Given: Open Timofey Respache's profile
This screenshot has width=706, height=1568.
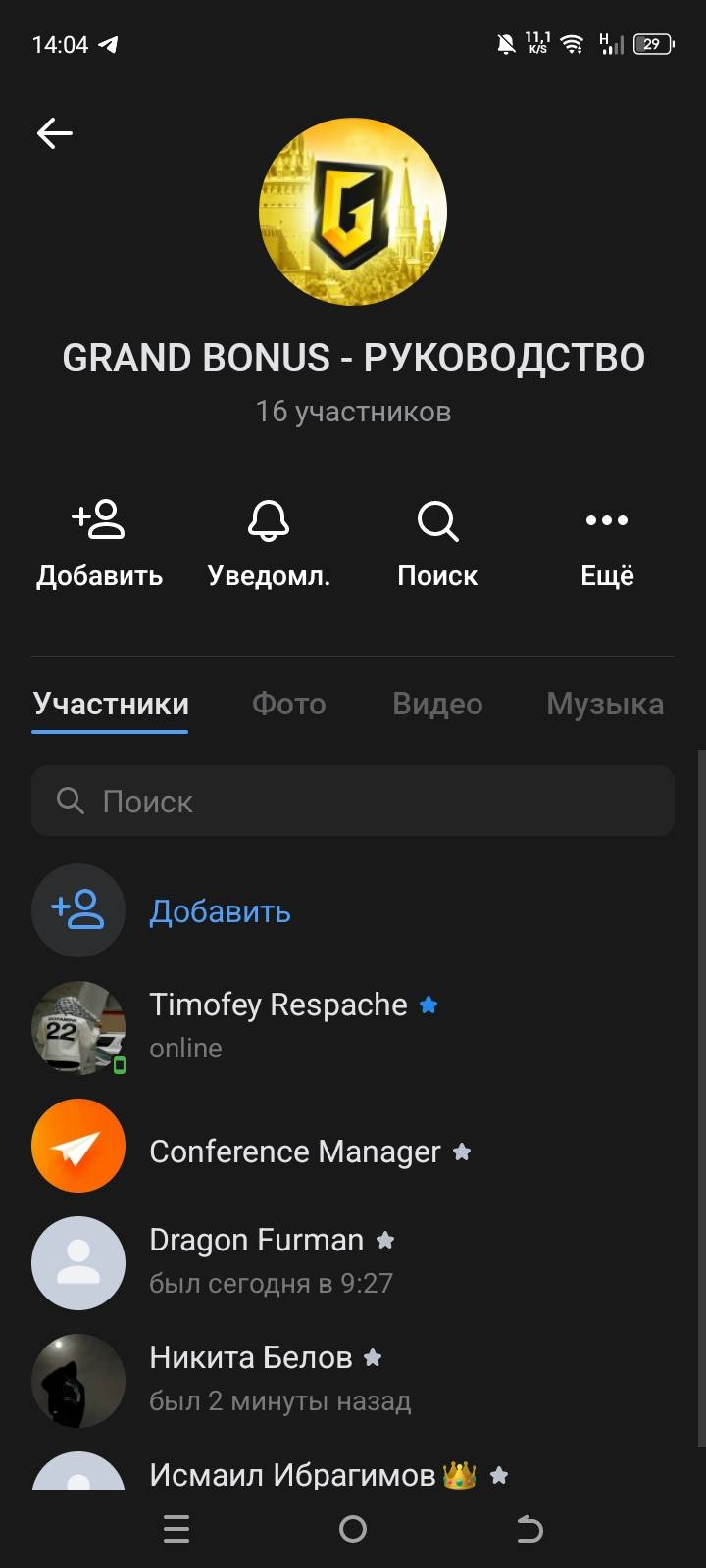Looking at the screenshot, I should tap(278, 1025).
